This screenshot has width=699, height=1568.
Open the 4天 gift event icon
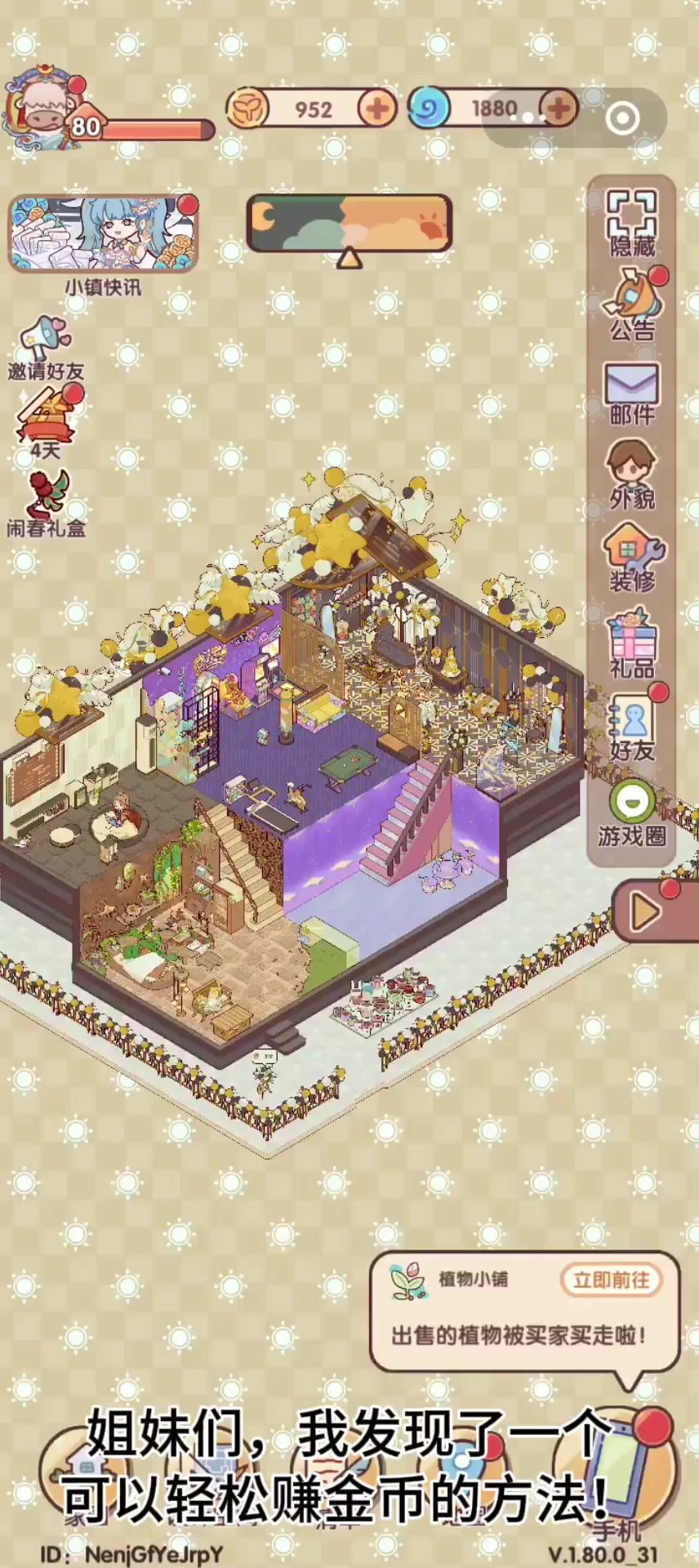[47, 422]
